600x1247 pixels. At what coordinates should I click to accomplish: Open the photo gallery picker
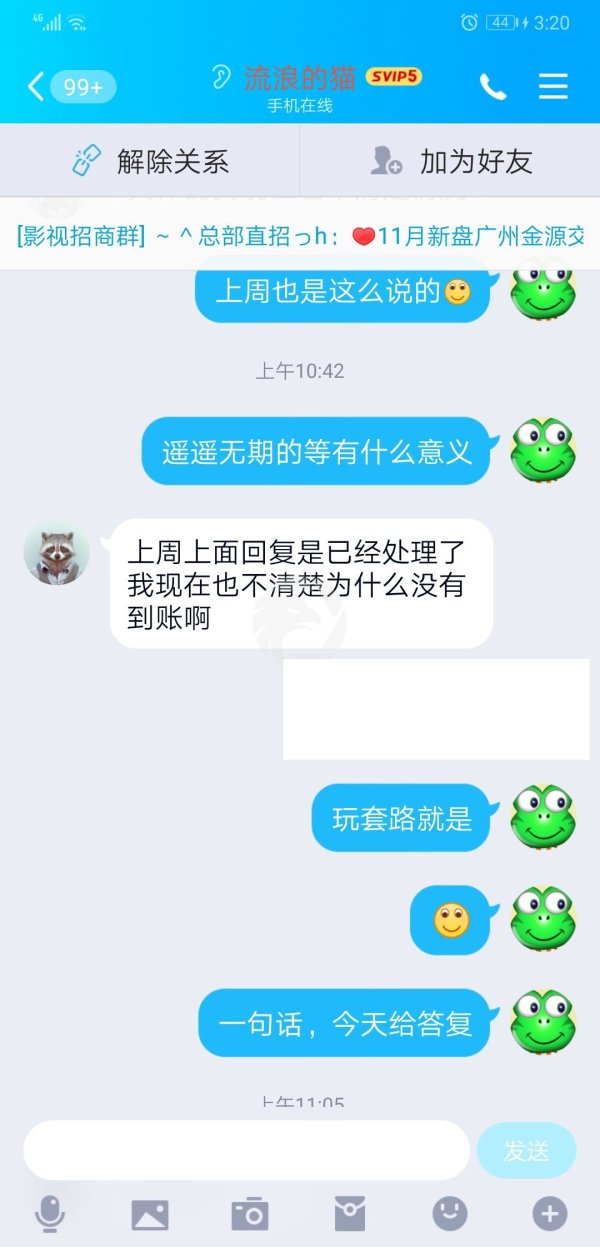coord(150,1215)
